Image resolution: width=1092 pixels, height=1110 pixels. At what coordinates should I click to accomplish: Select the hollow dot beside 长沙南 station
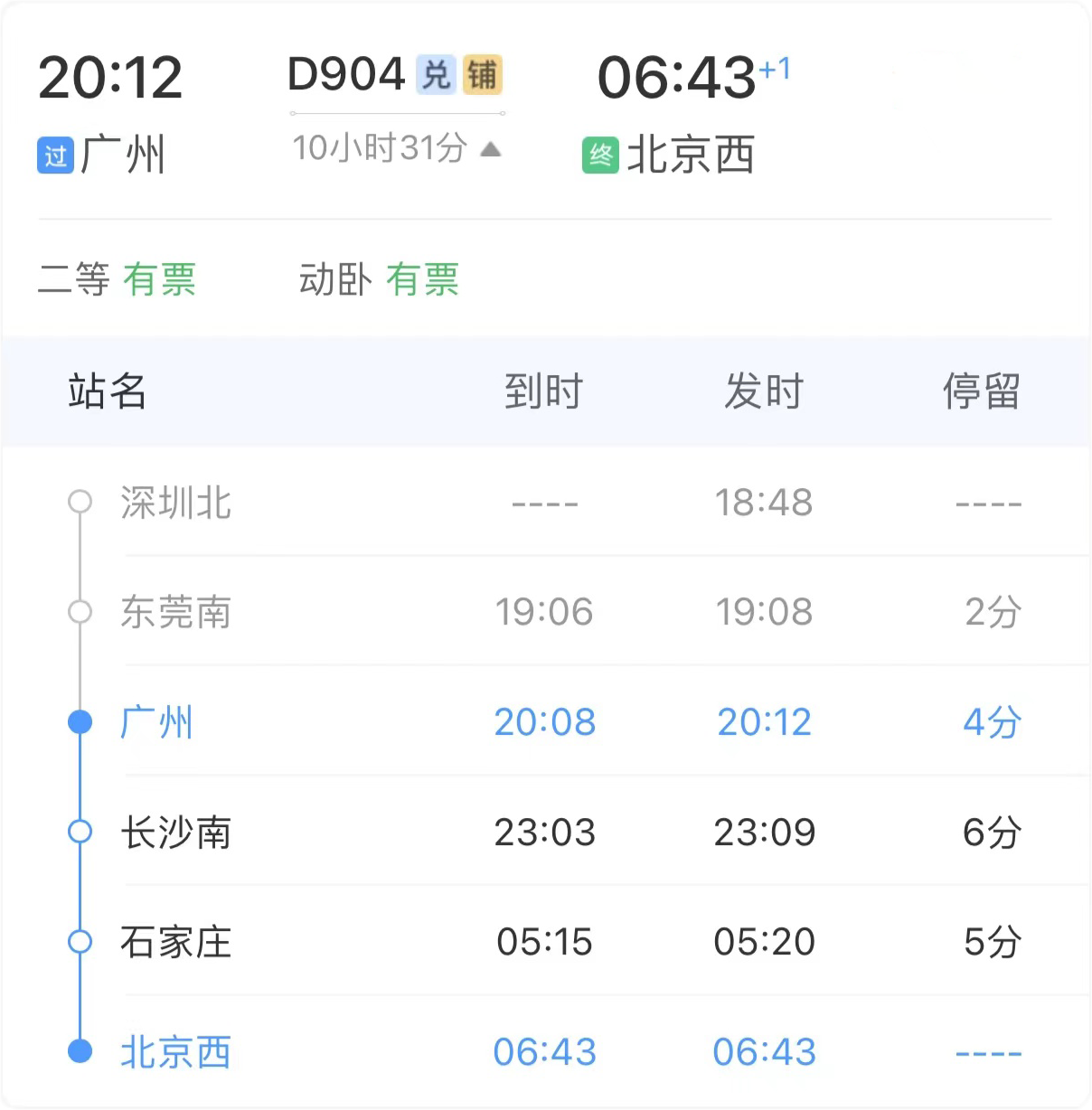coord(80,831)
